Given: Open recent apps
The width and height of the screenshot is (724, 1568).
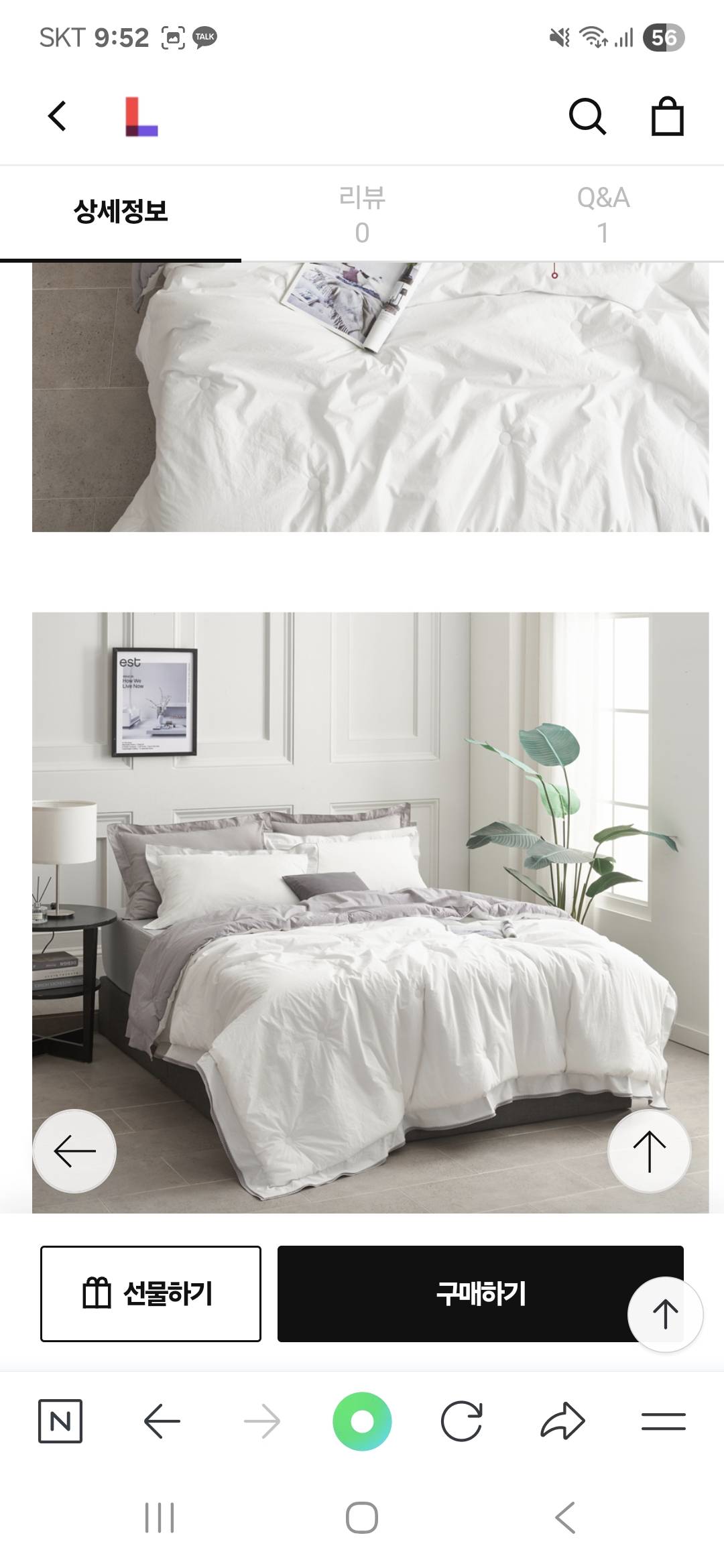Looking at the screenshot, I should [160, 1518].
